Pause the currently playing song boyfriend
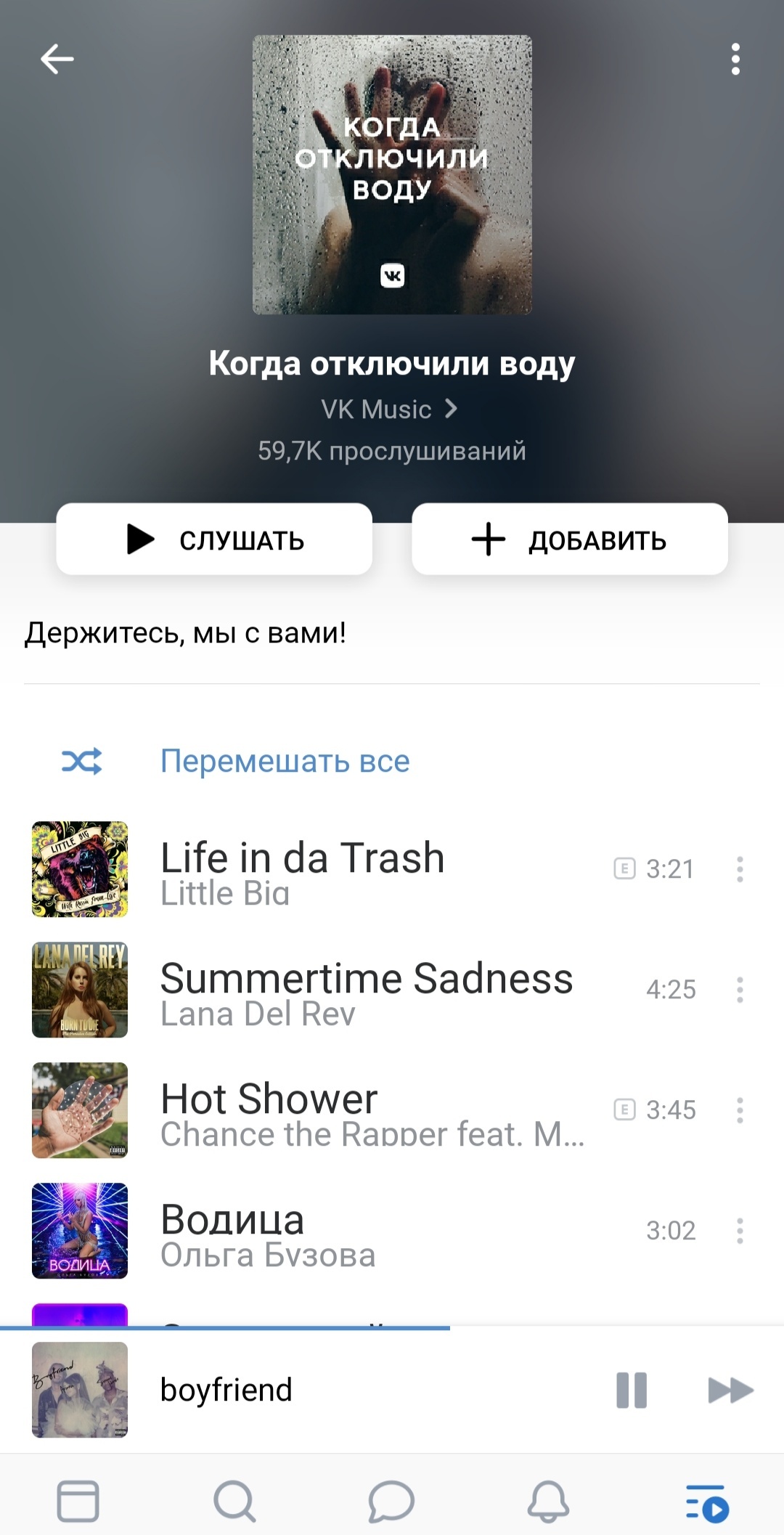 click(631, 1390)
